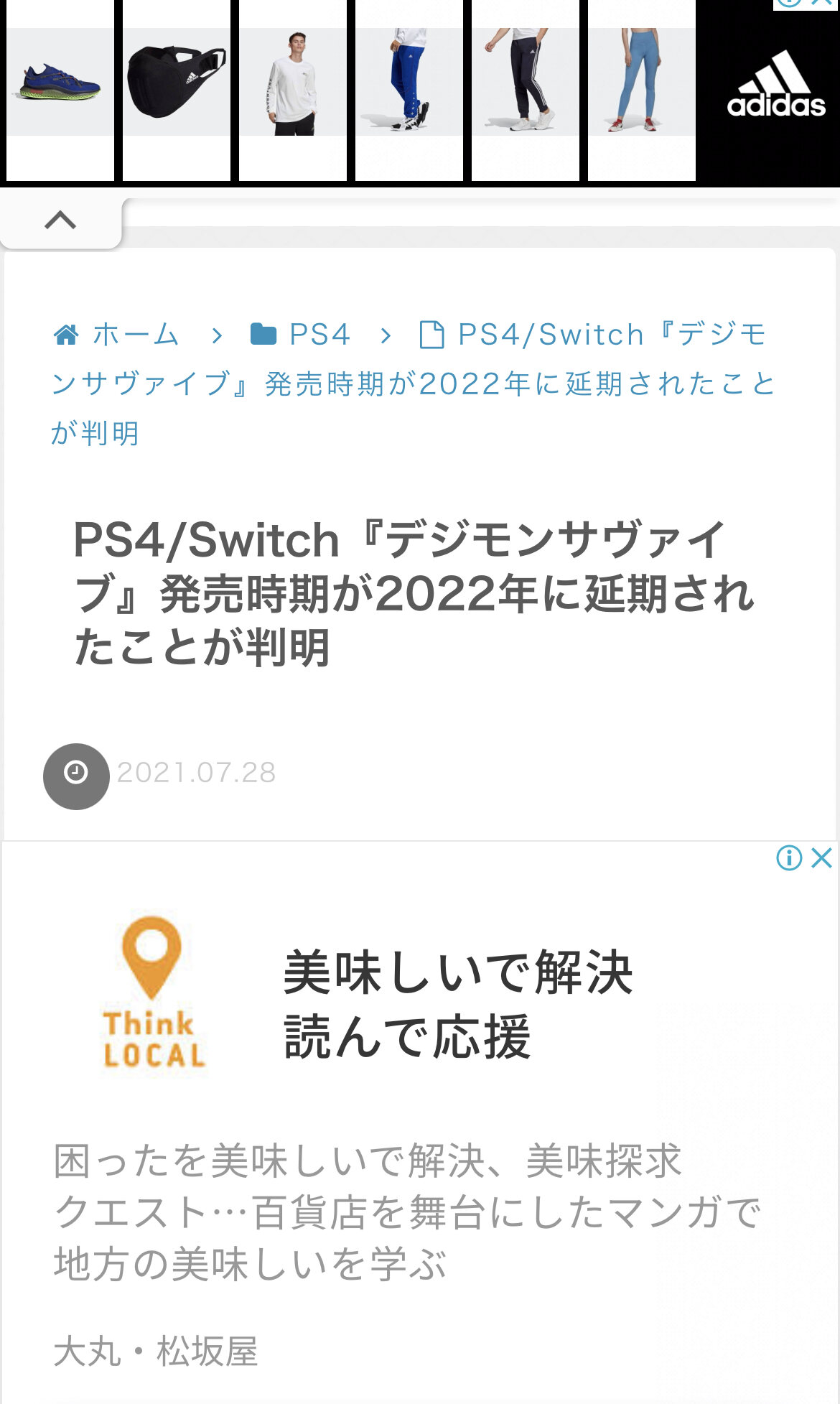Open the blue adidas sneaker ad tile
Viewport: 840px width, 1404px height.
(x=60, y=90)
